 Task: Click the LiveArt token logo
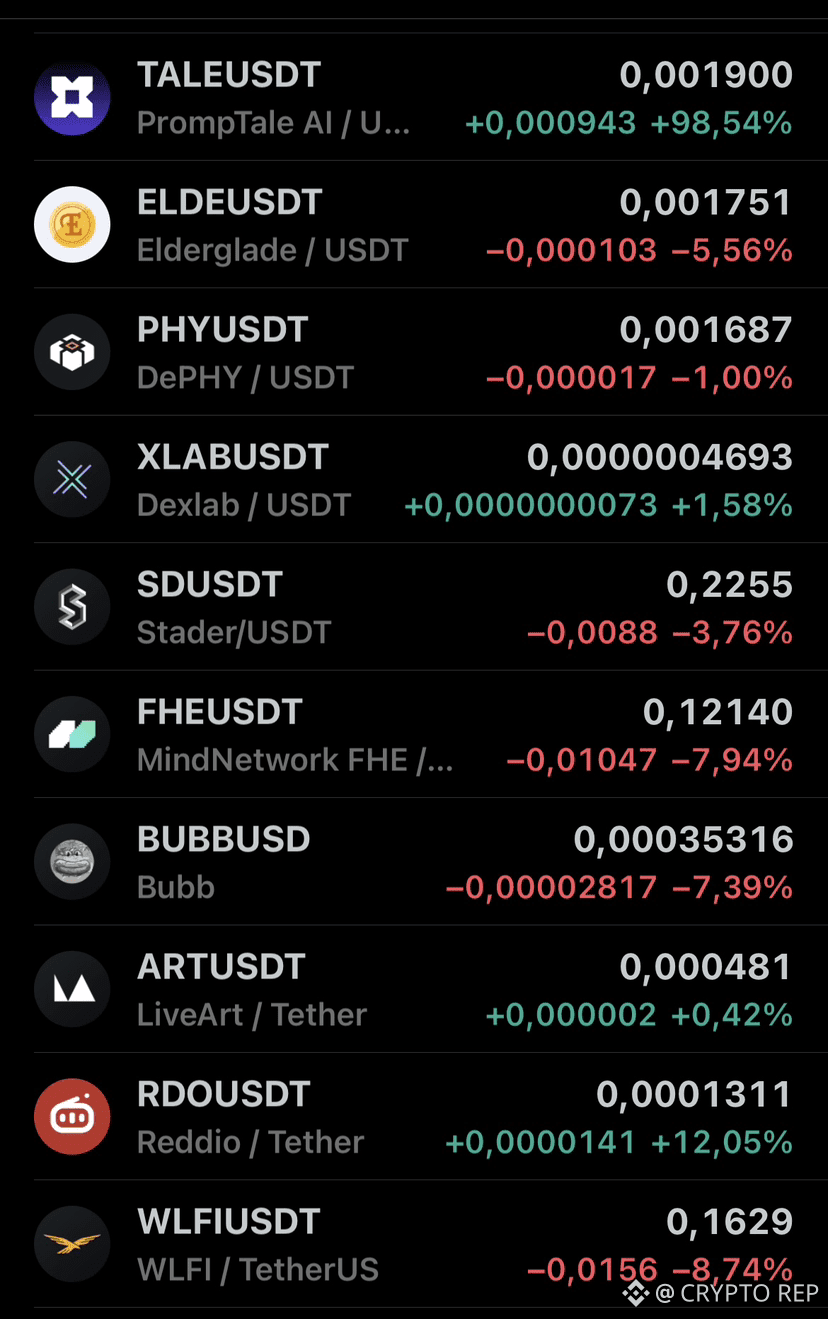pyautogui.click(x=72, y=989)
